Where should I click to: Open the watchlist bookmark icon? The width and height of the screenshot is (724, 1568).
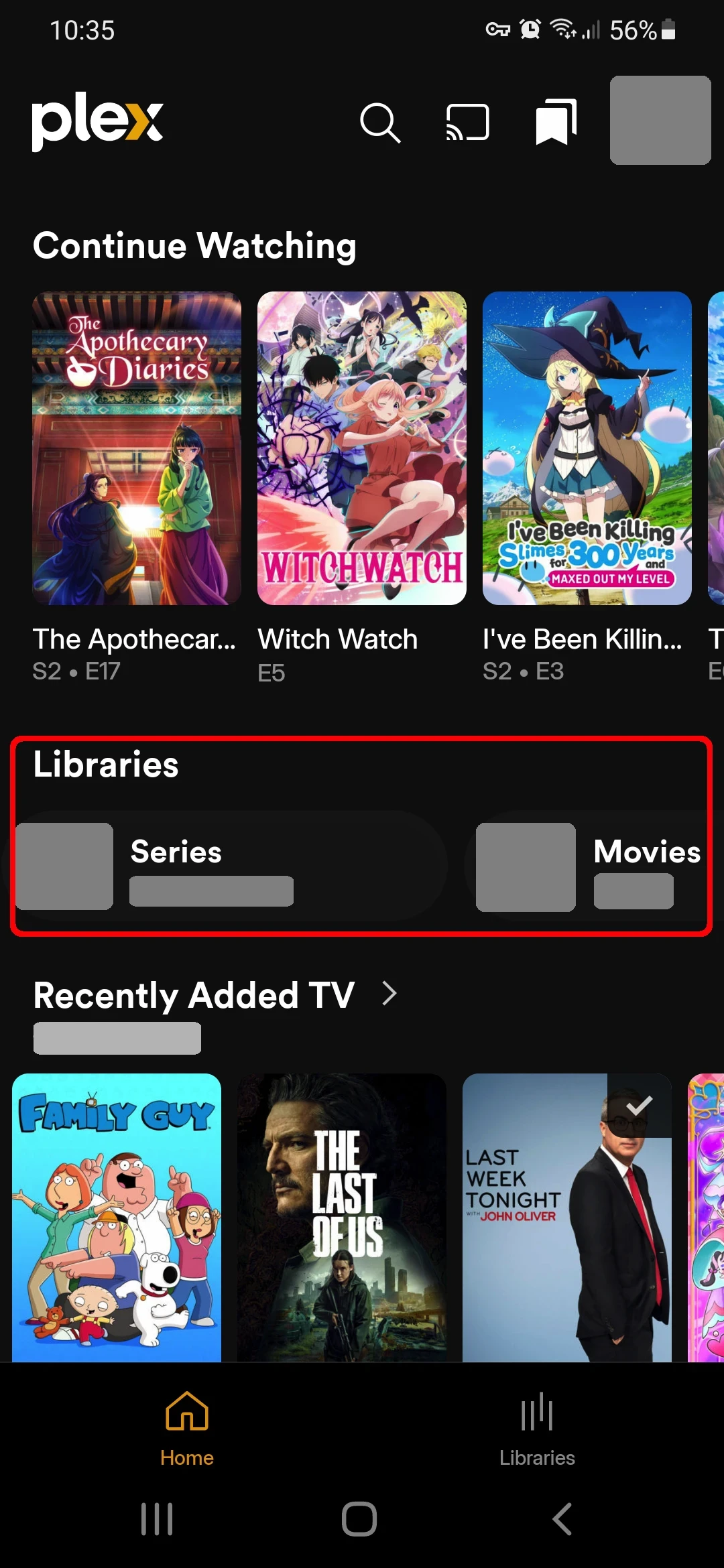click(x=556, y=122)
